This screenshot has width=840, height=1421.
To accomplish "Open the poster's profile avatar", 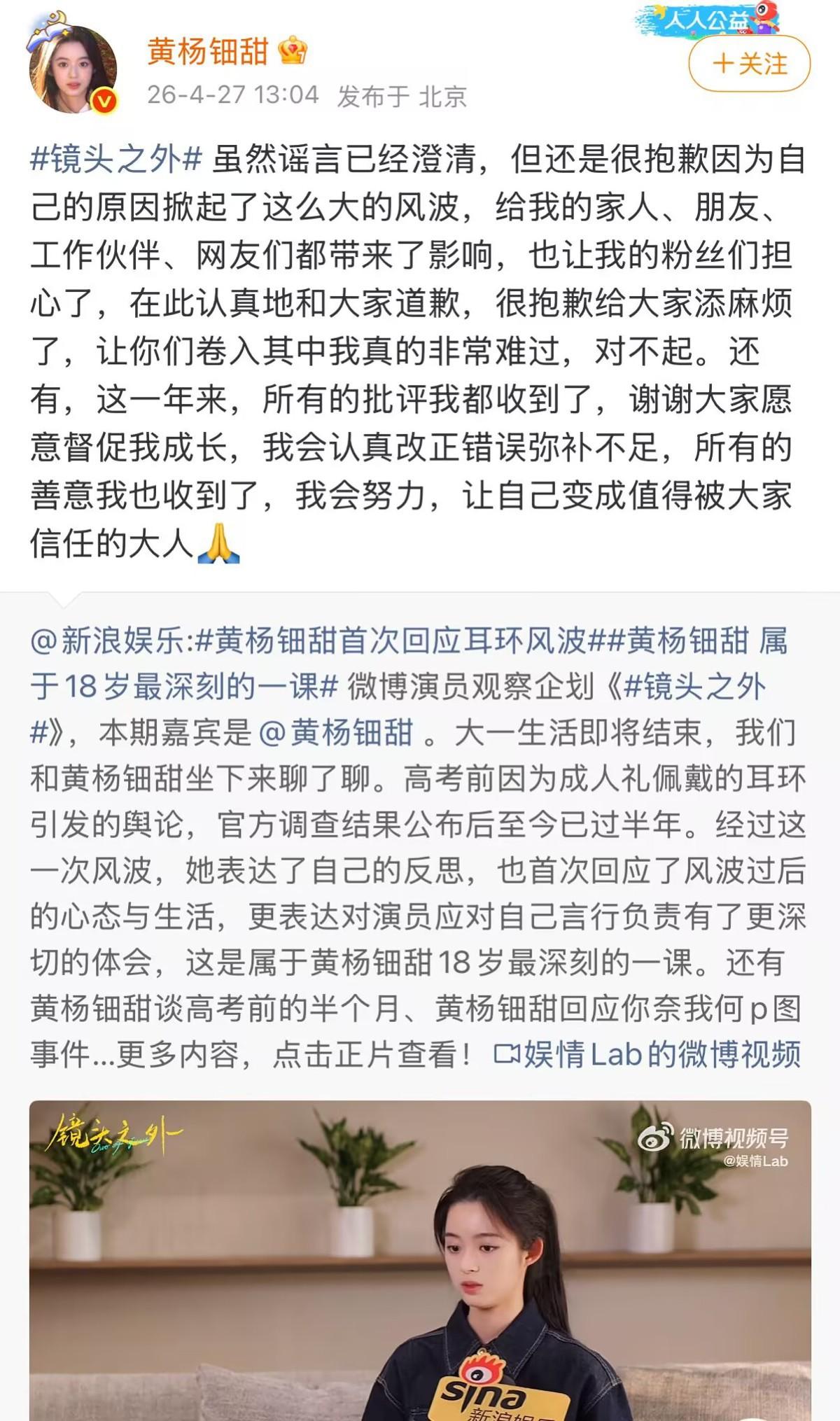I will pos(71,69).
